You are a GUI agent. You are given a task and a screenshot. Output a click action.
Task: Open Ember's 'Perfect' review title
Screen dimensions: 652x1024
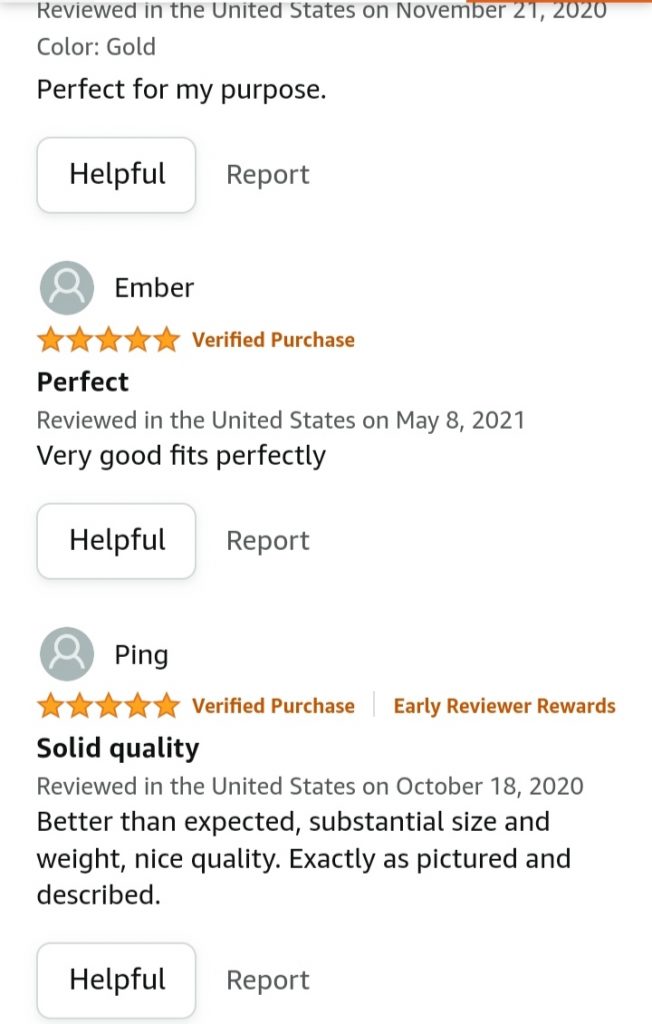click(x=83, y=382)
